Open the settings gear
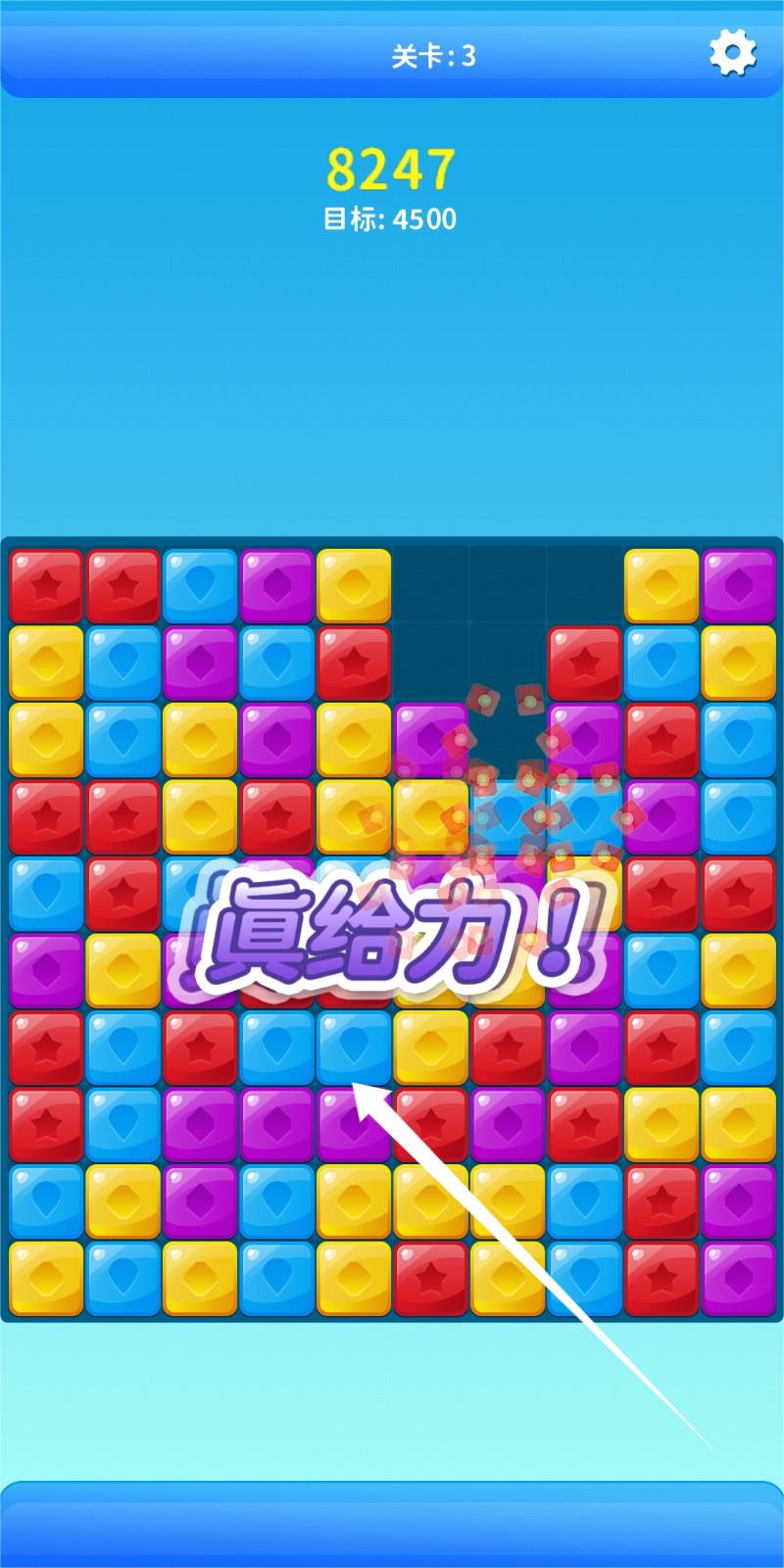784x1568 pixels. (732, 52)
